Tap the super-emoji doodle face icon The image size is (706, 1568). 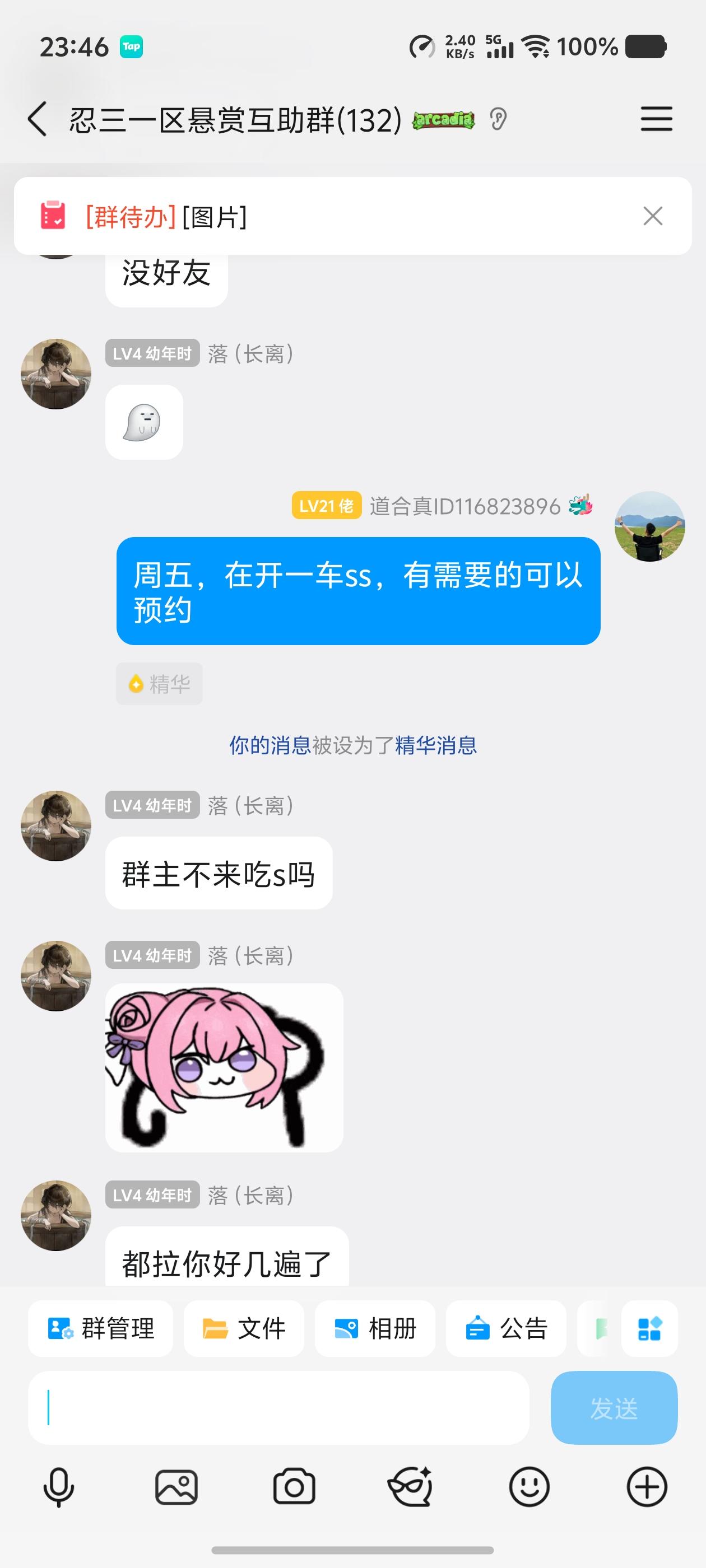(411, 1486)
